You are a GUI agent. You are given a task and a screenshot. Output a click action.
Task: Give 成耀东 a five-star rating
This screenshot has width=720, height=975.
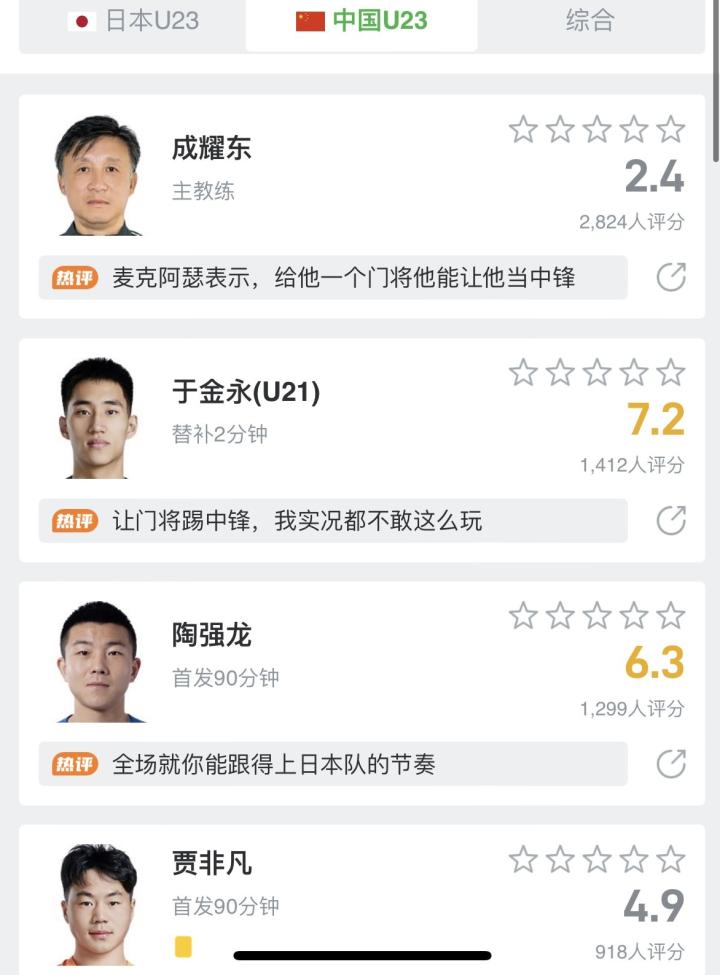[x=671, y=129]
